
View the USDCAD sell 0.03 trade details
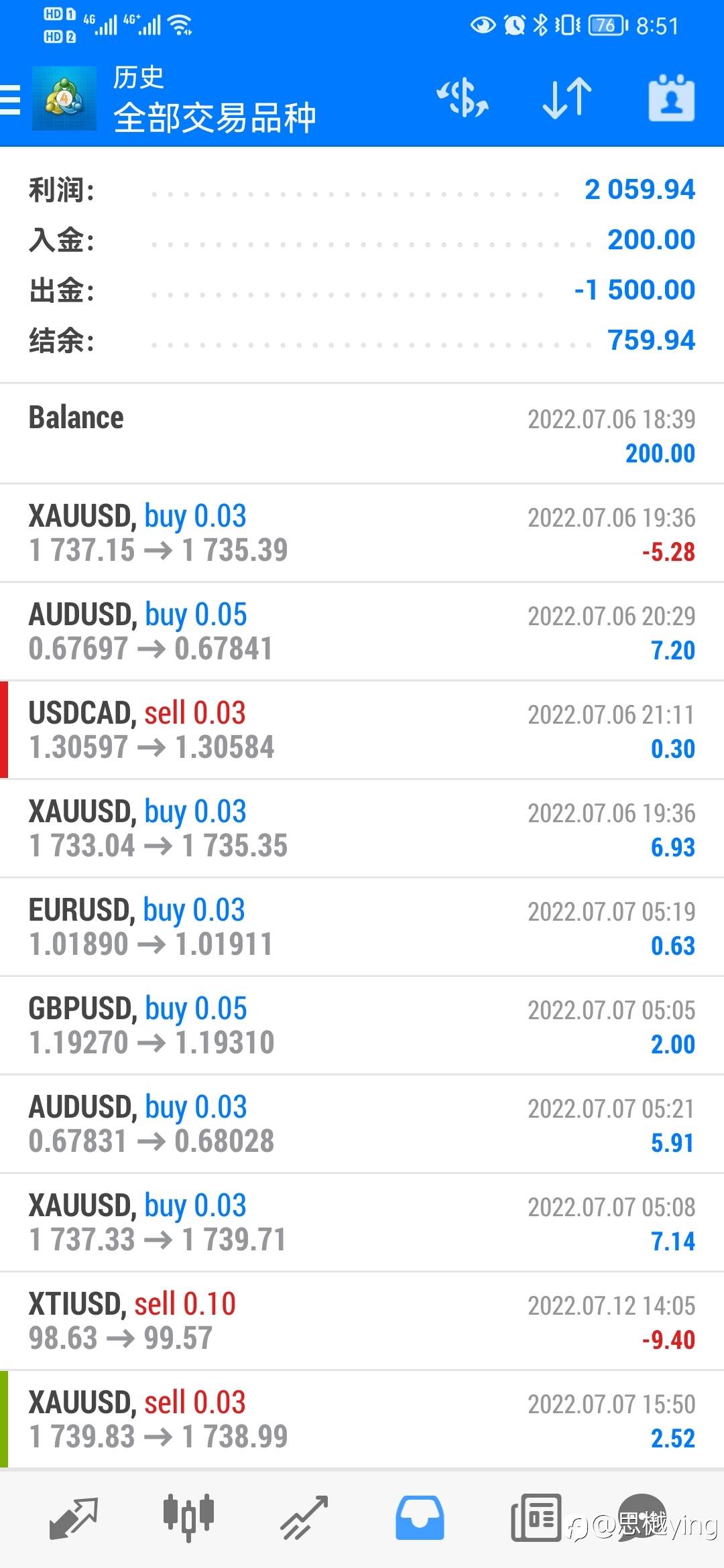[362, 730]
